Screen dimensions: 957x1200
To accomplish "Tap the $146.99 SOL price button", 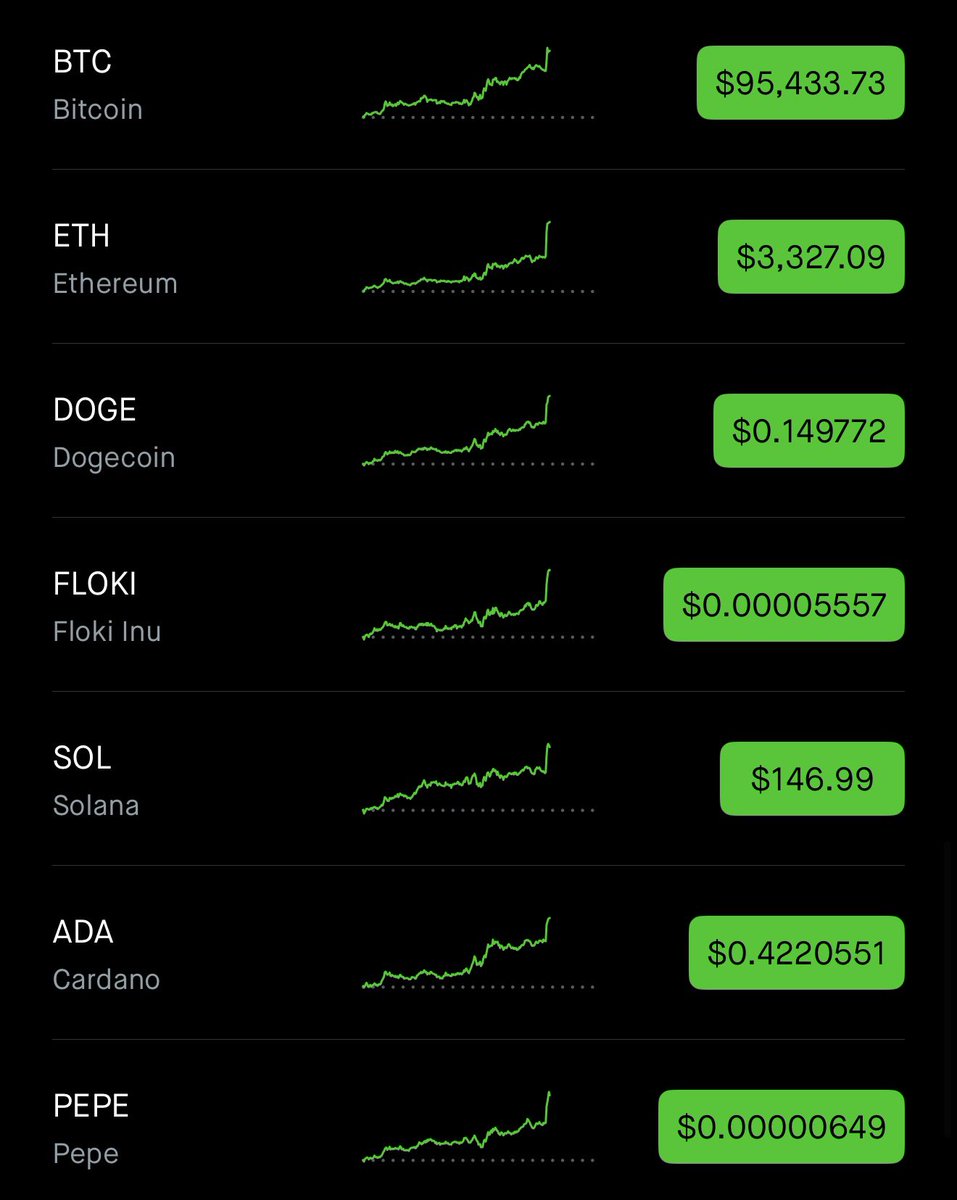I will (812, 779).
